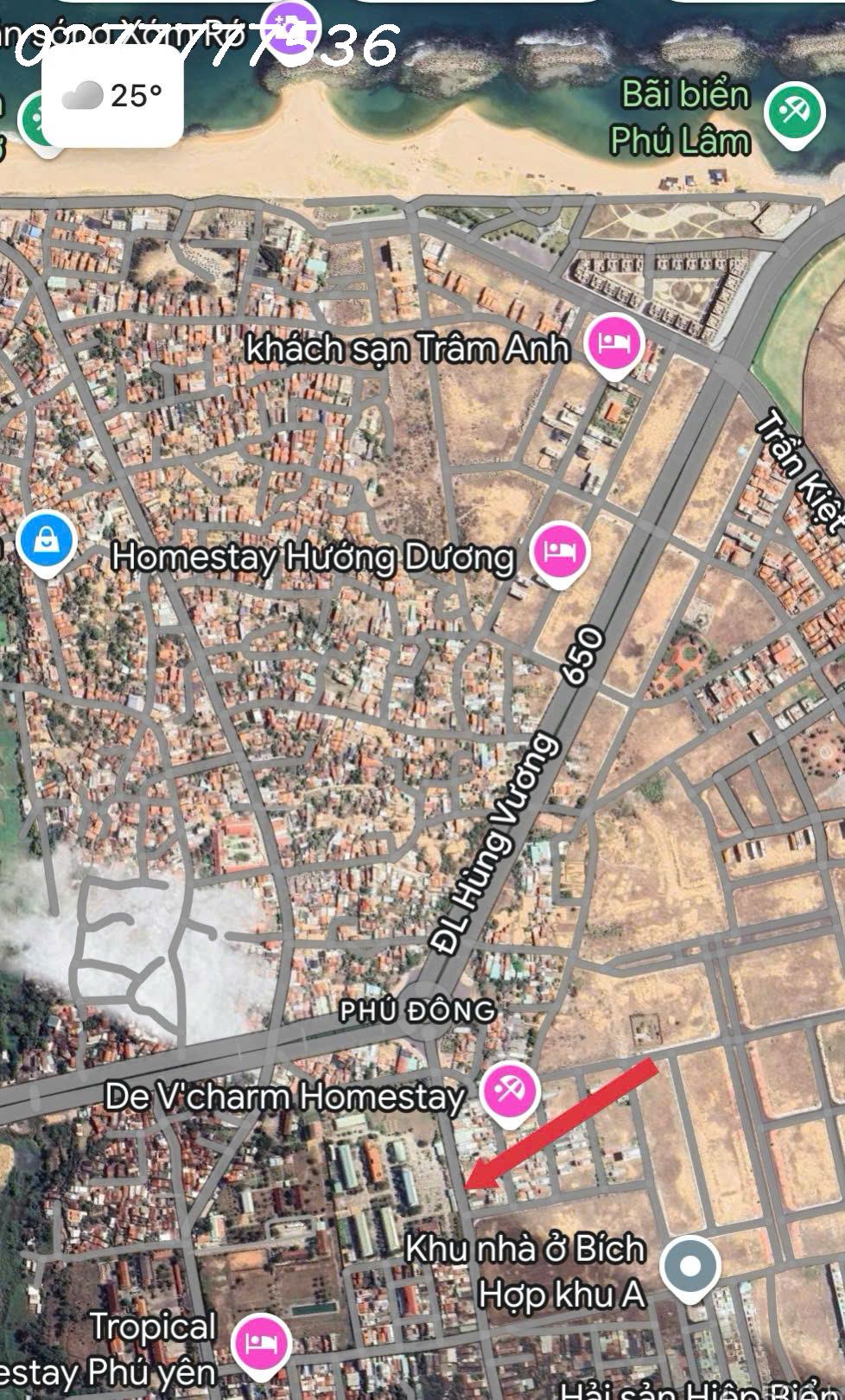Open the khách sạn Trâm Anh hotel pin
845x1400 pixels.
[614, 343]
